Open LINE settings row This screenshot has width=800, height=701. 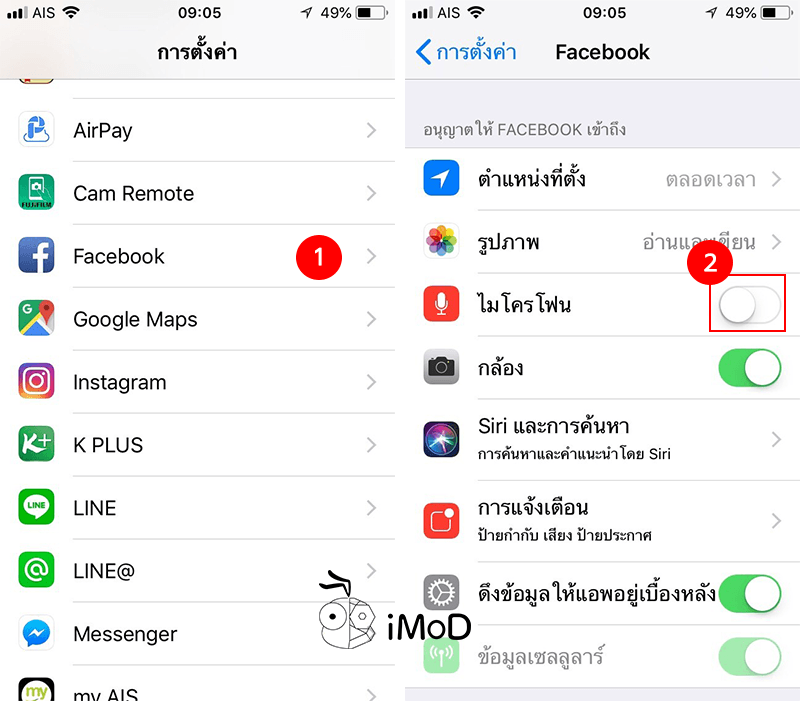(x=198, y=508)
